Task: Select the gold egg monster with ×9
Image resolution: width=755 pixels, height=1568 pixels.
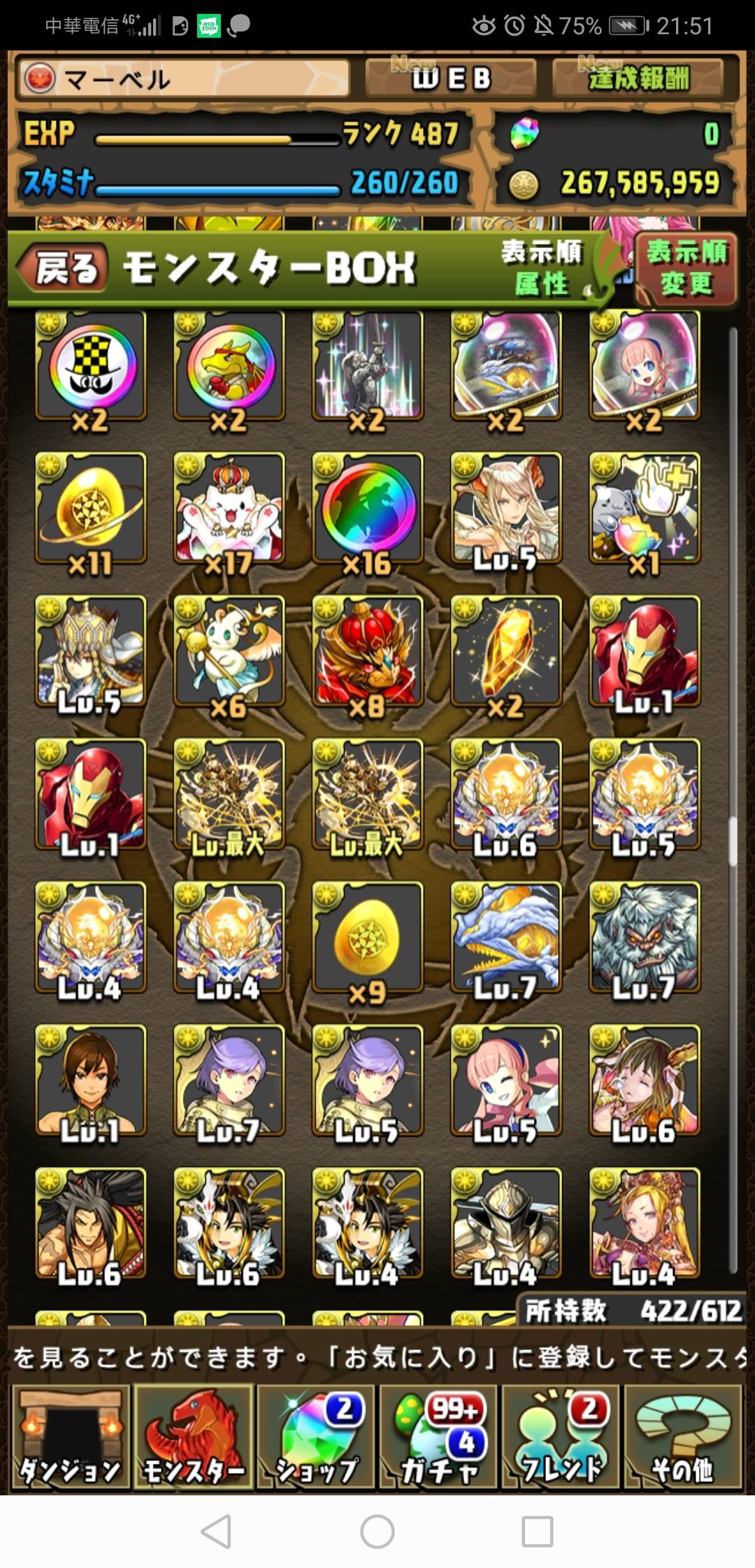Action: click(368, 938)
